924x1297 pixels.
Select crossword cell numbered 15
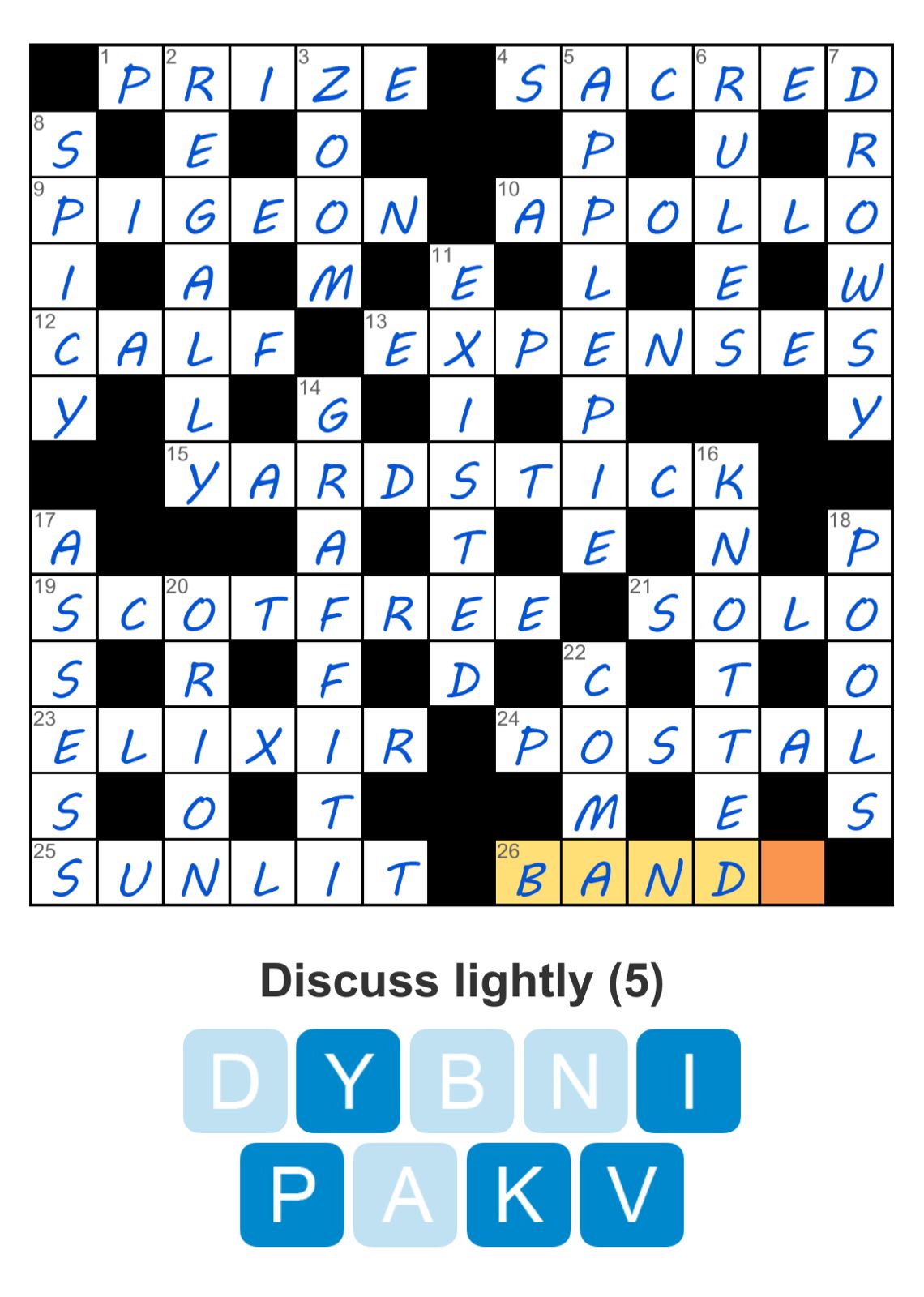(x=197, y=475)
